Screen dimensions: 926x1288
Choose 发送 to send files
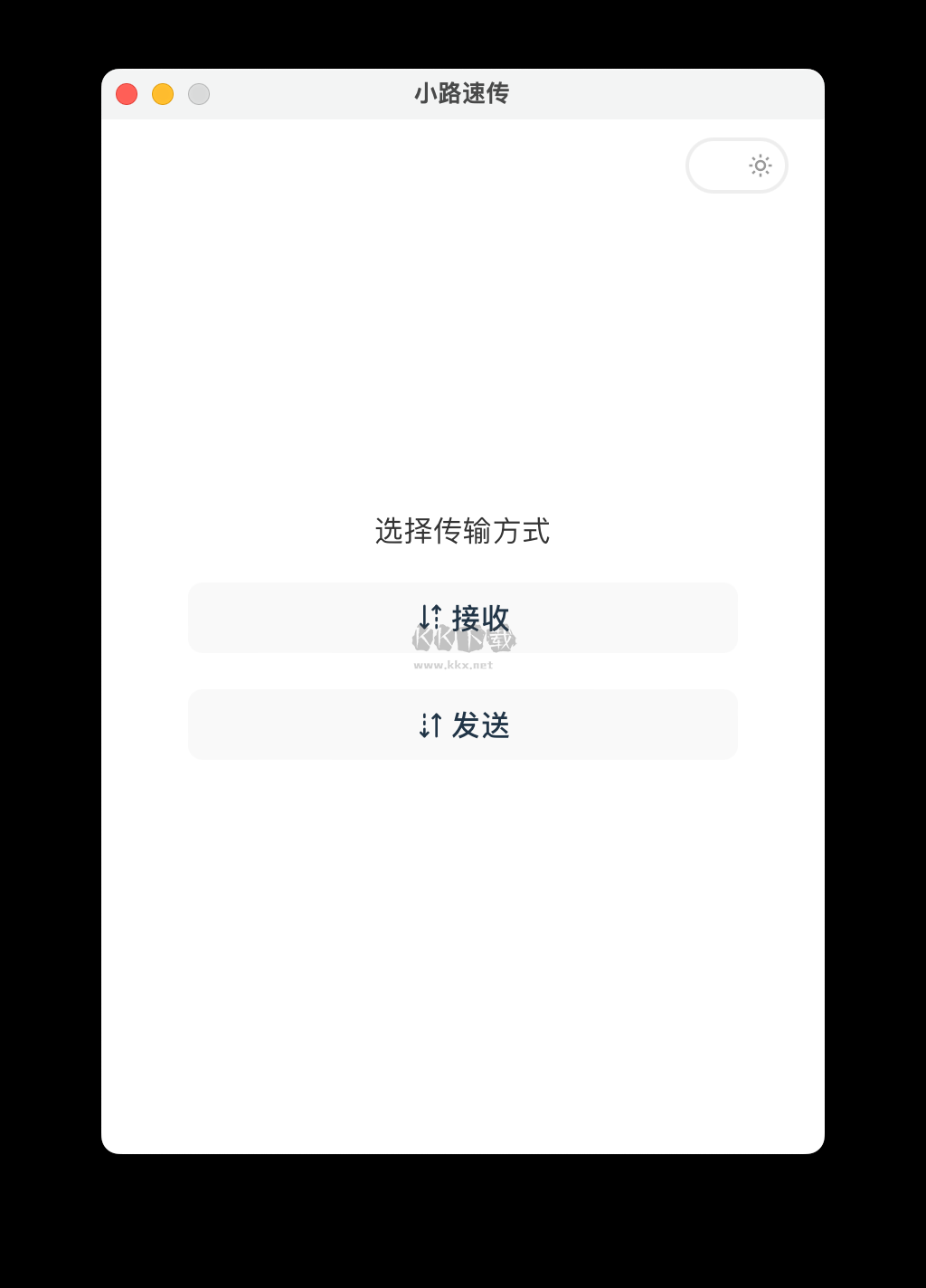point(463,724)
